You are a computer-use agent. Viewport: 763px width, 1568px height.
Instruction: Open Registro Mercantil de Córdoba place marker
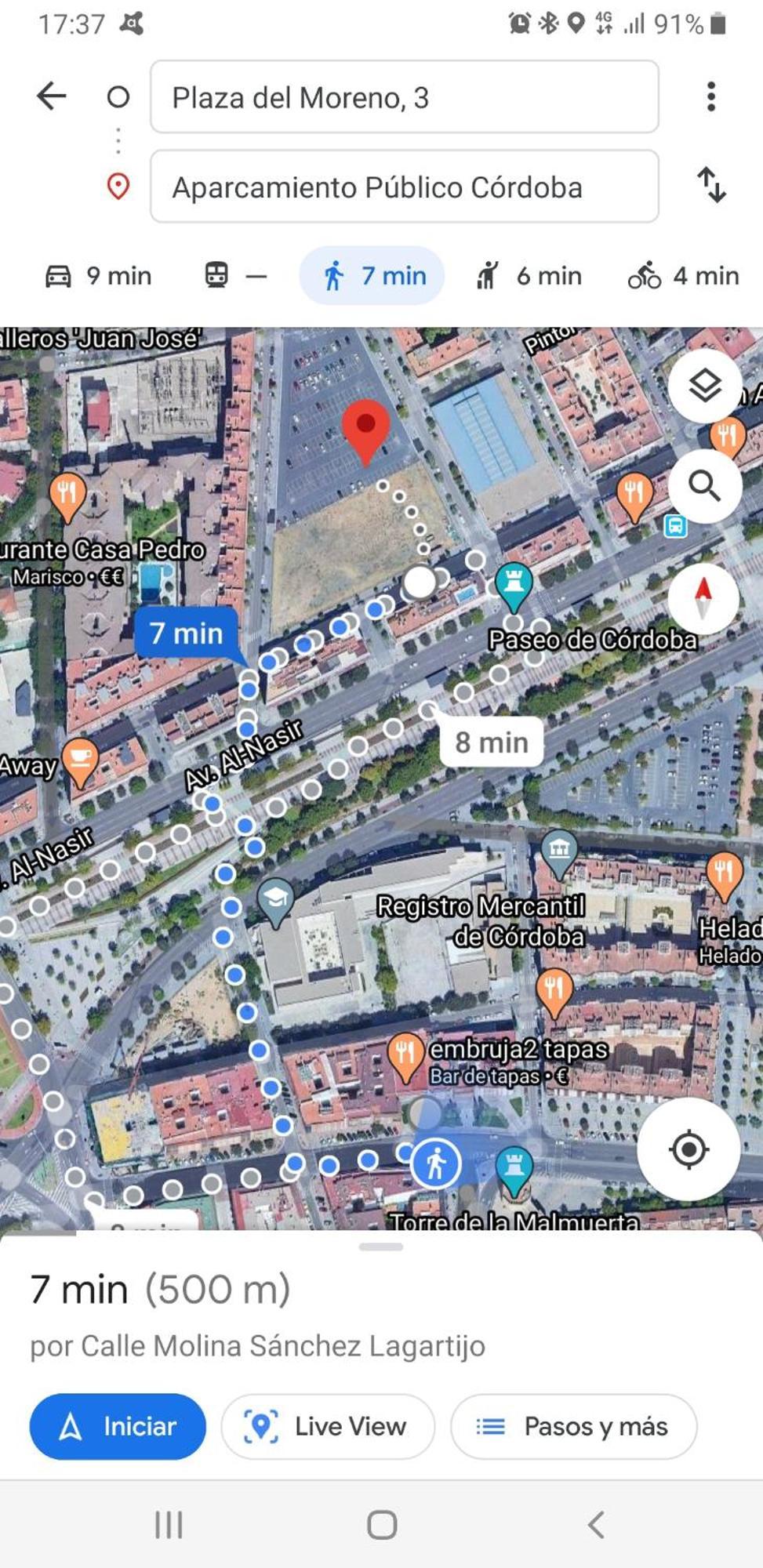pyautogui.click(x=558, y=851)
